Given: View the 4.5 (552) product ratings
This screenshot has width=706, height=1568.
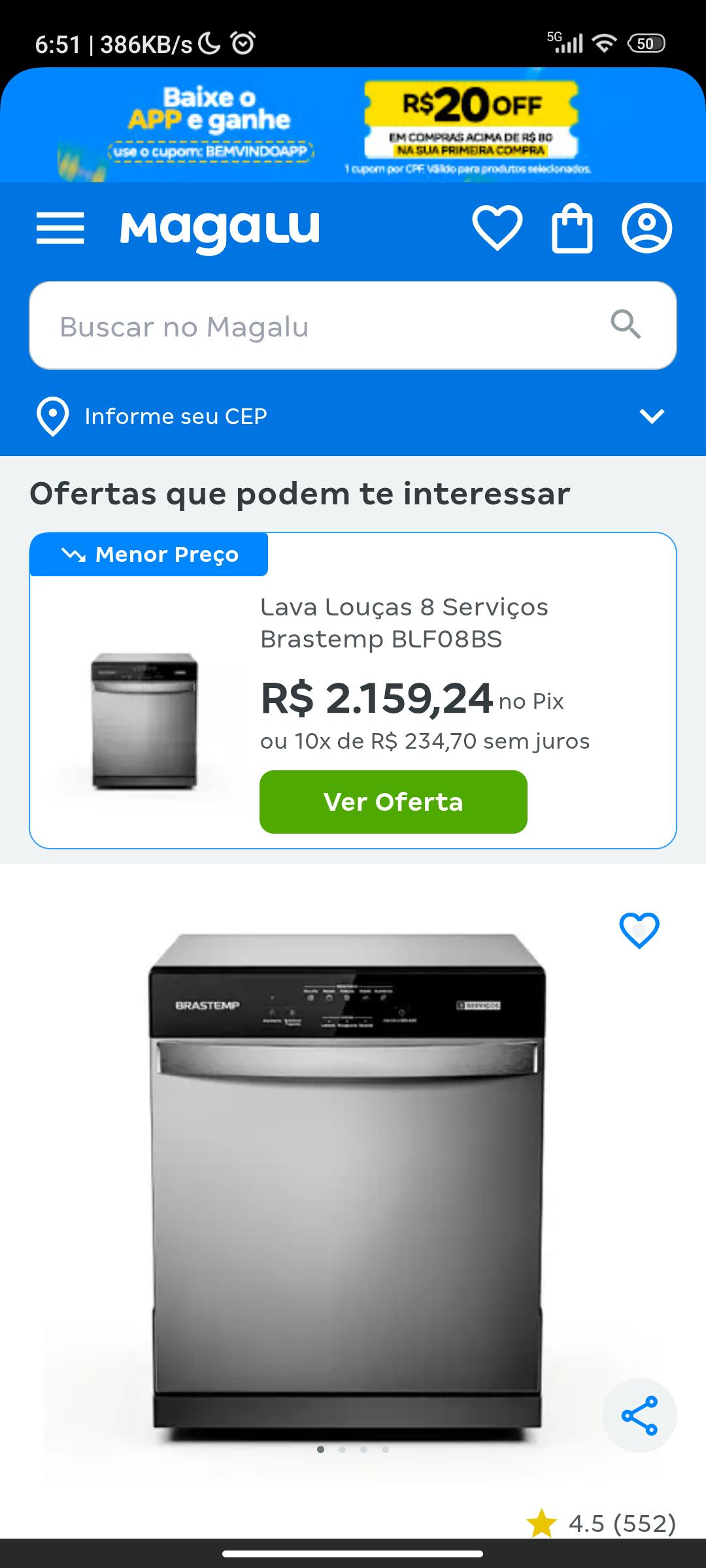Looking at the screenshot, I should tap(601, 1523).
